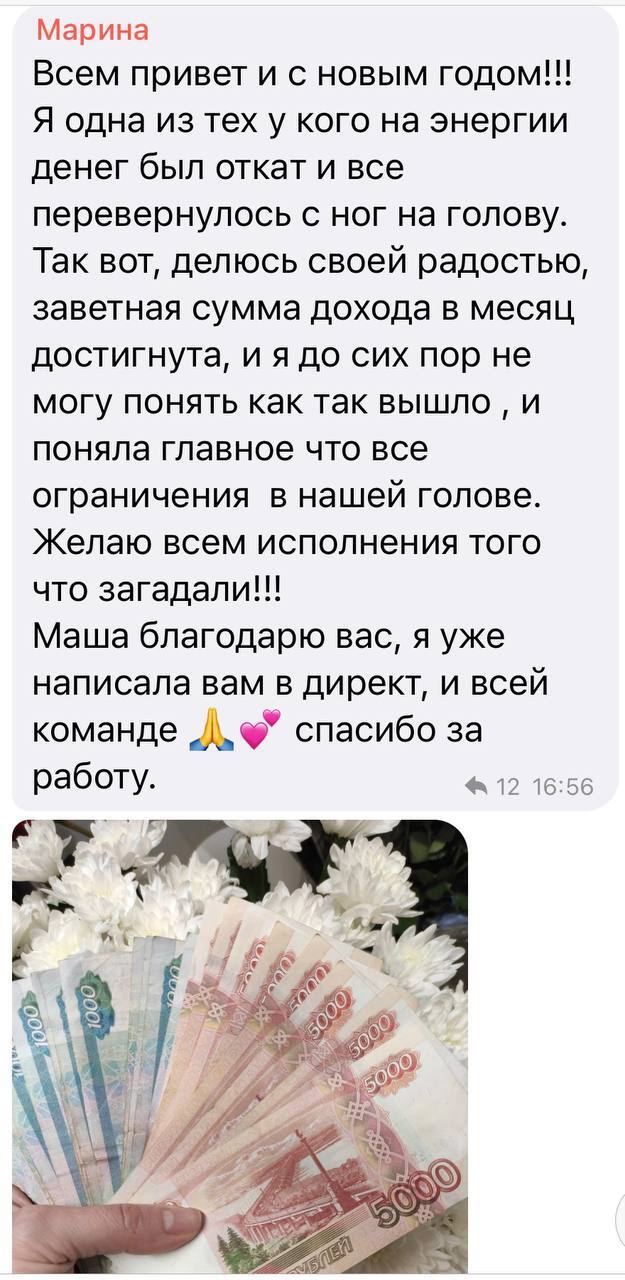This screenshot has height=1280, width=625.
Task: Open the attached photo of banknotes
Action: (239, 1045)
